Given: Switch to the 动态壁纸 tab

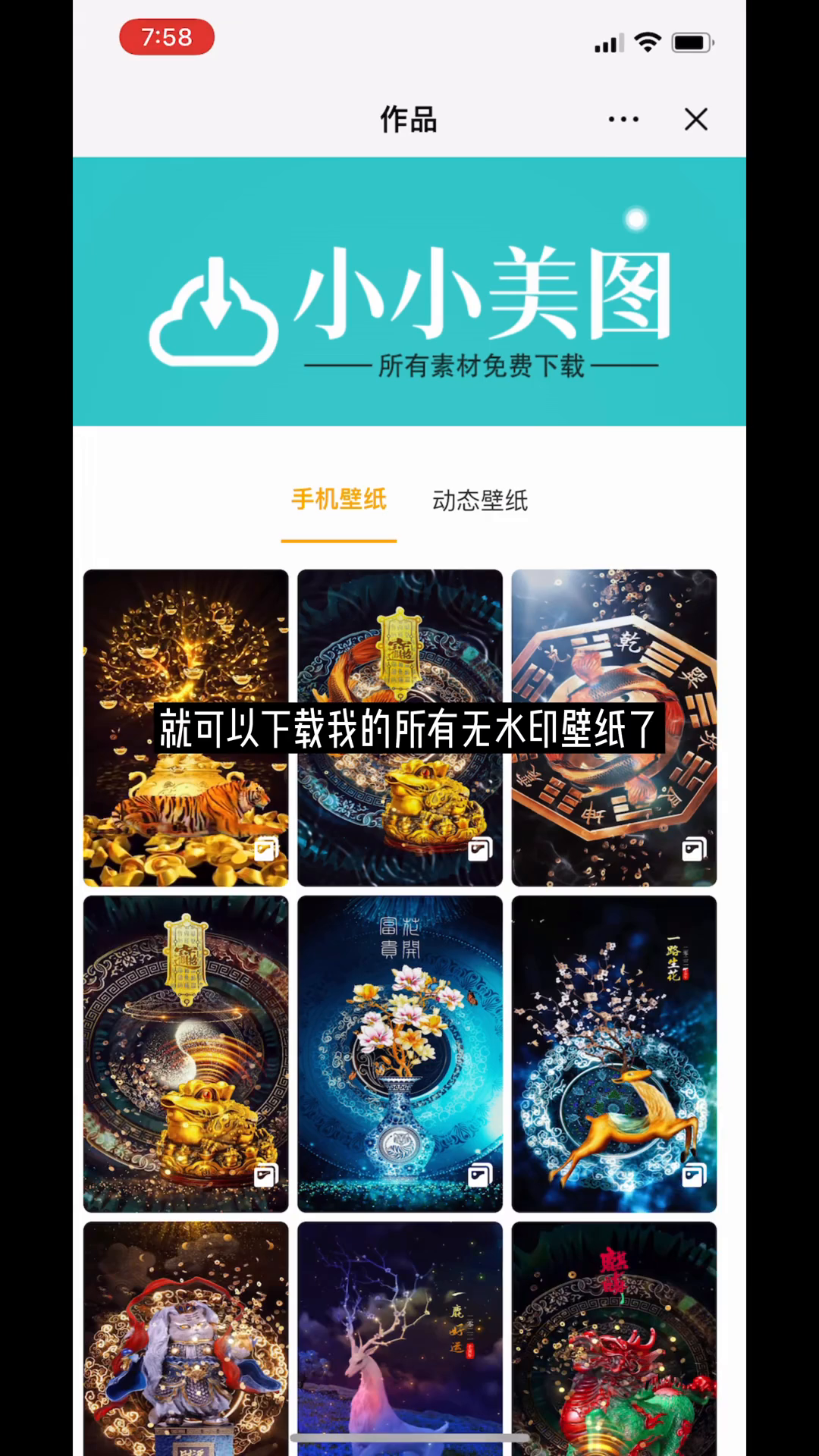Looking at the screenshot, I should [480, 500].
